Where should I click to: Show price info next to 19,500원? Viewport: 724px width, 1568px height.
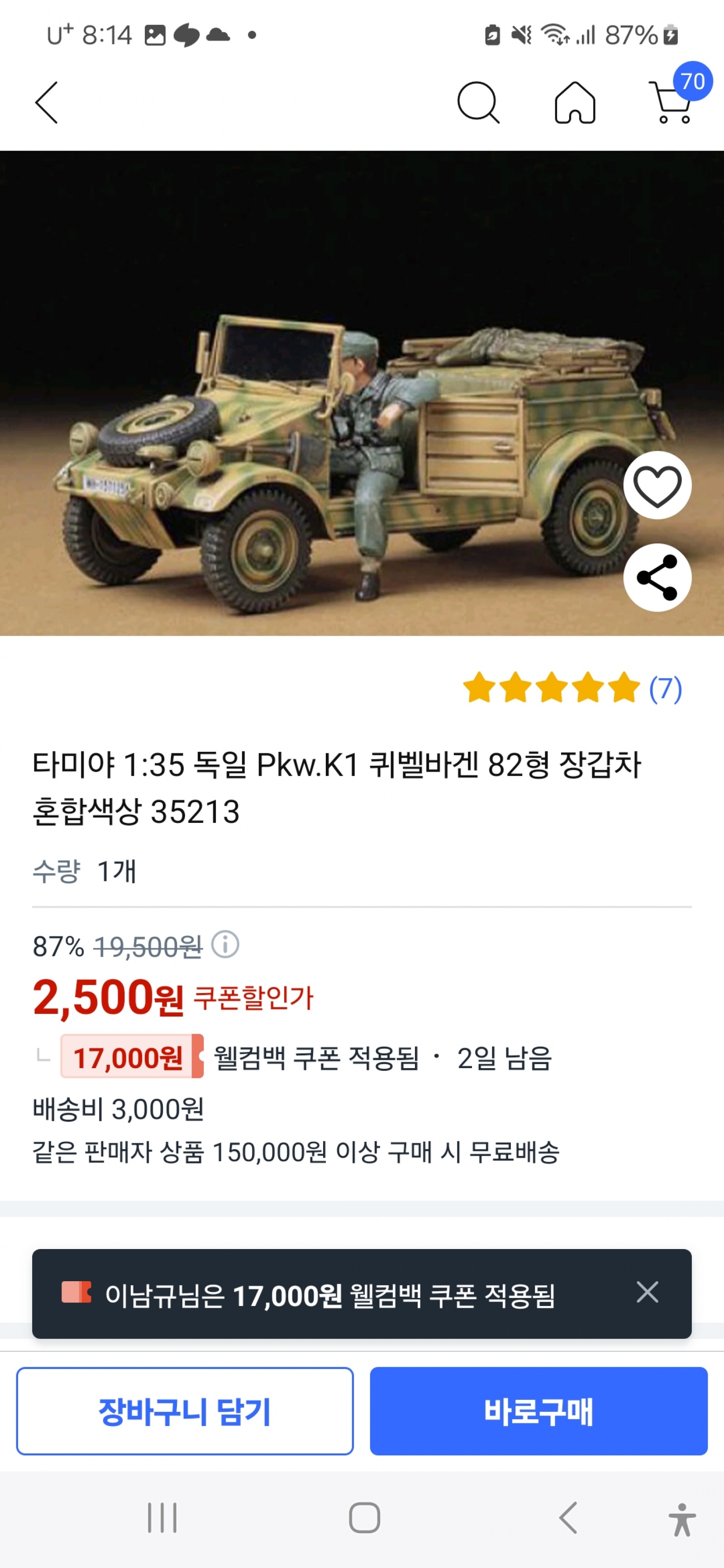tap(225, 946)
